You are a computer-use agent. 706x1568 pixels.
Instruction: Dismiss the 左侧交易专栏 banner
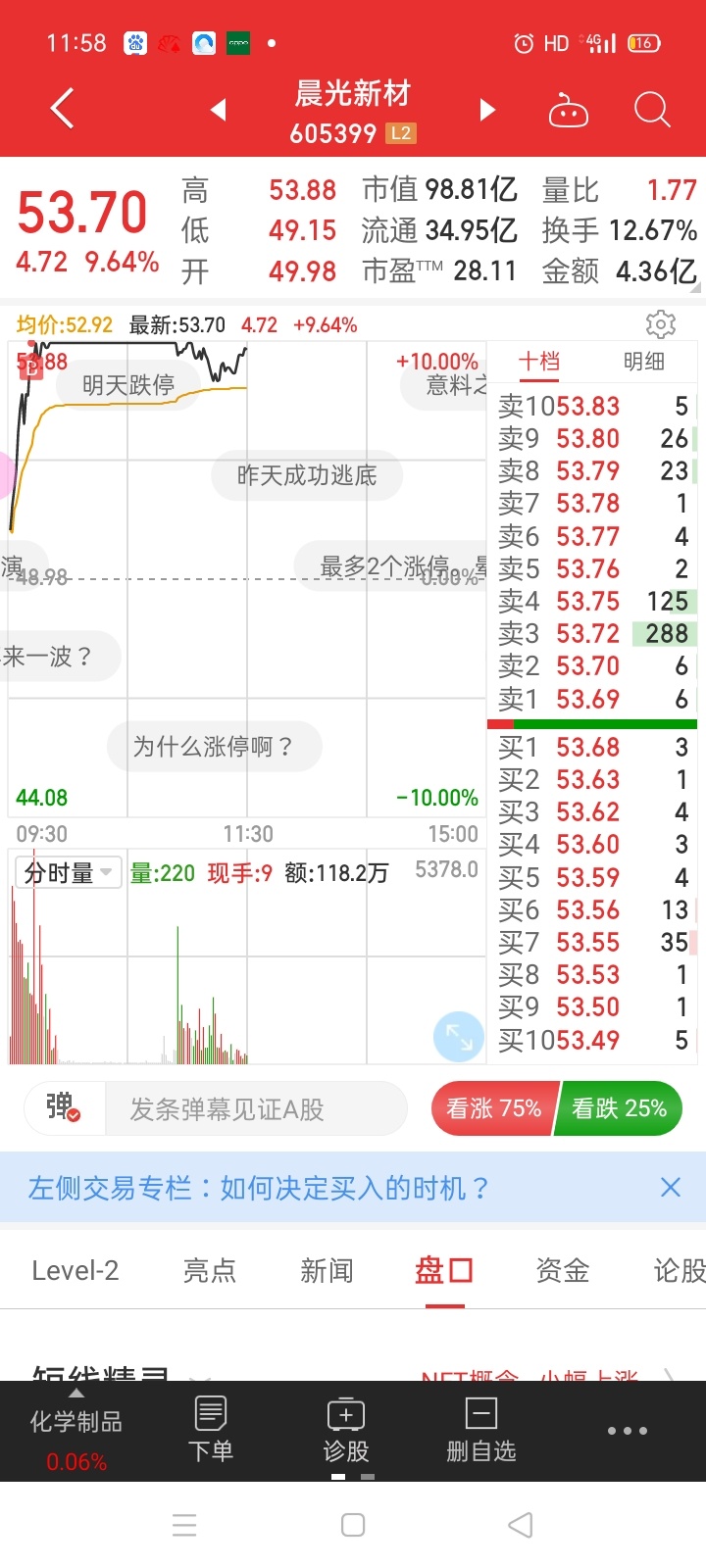[x=671, y=1188]
